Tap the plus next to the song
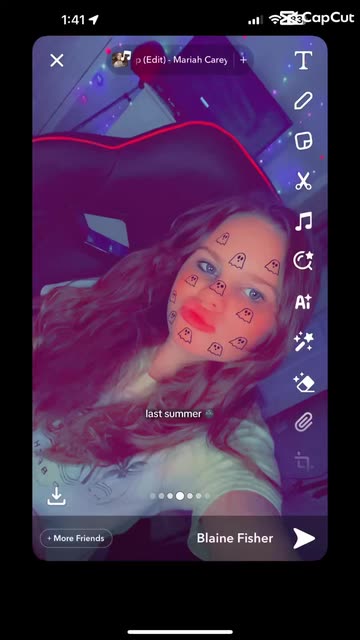 click(244, 60)
